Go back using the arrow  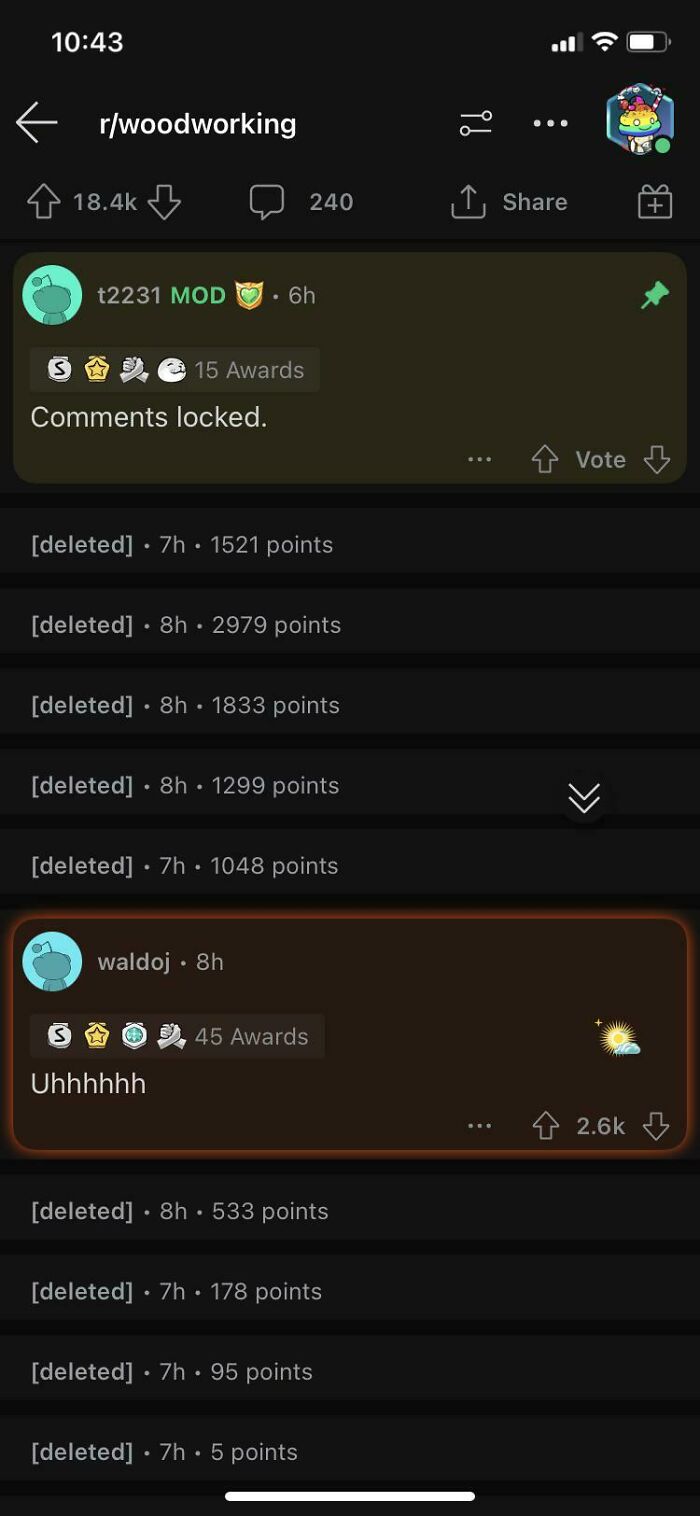[x=37, y=124]
